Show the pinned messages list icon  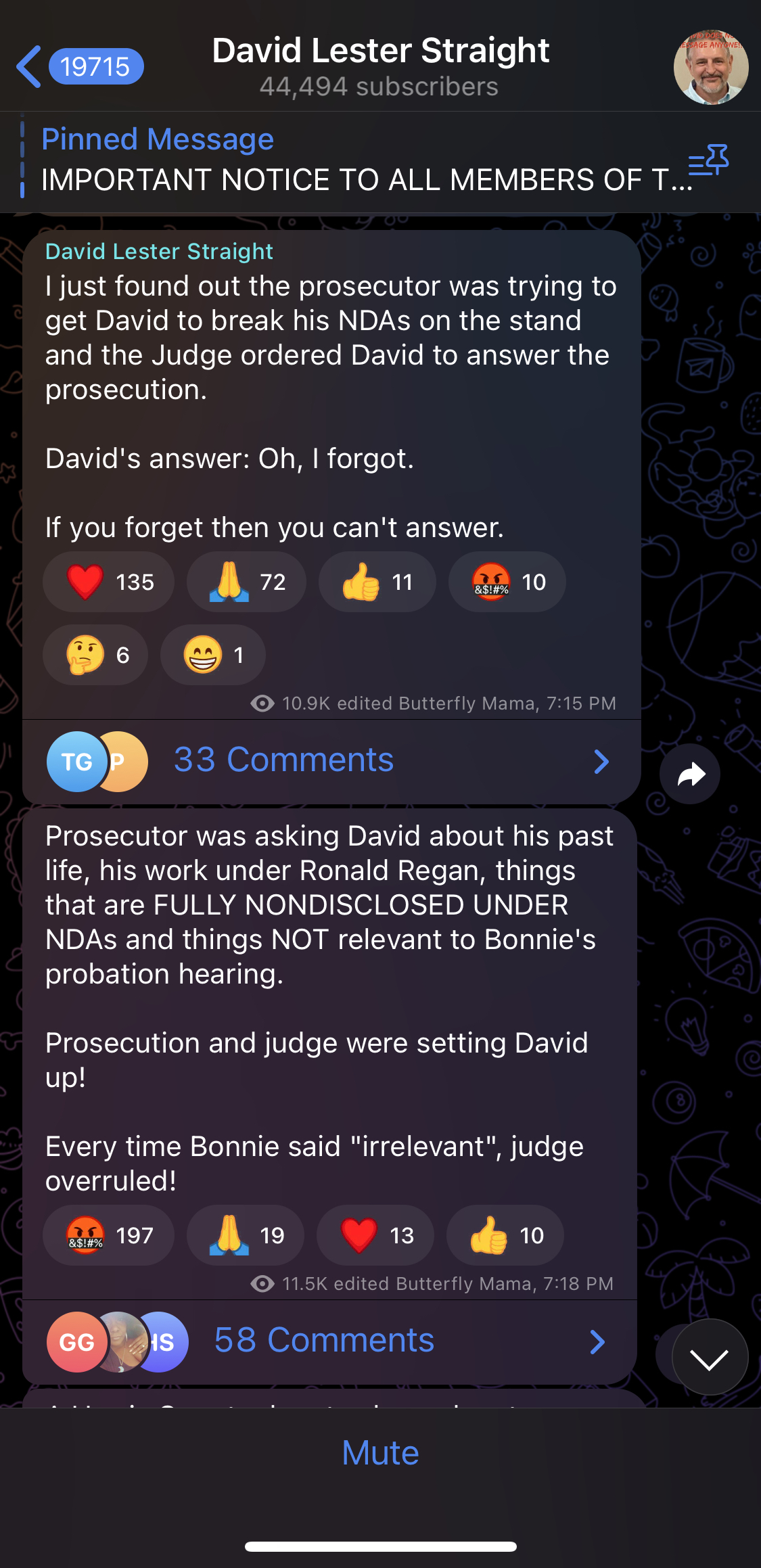click(708, 160)
